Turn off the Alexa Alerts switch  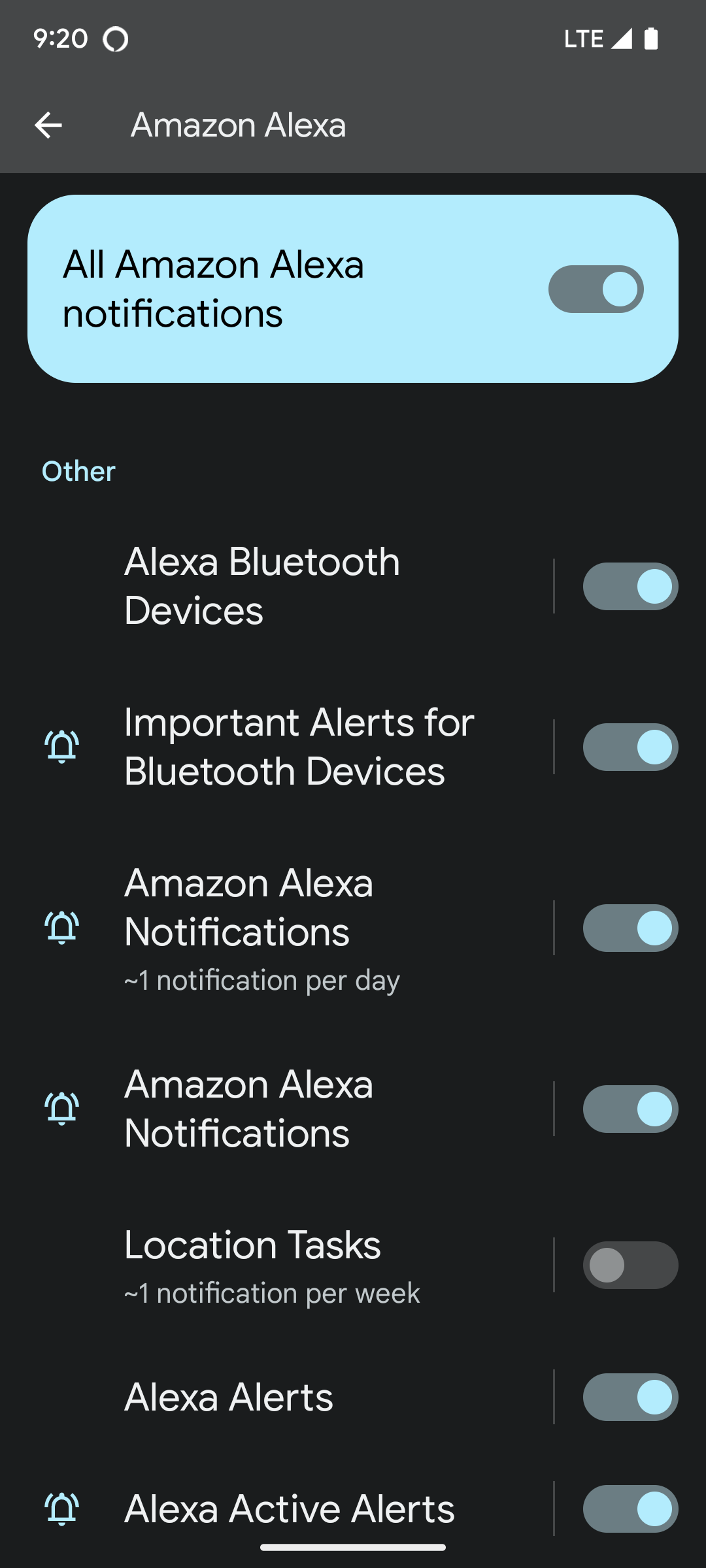(x=630, y=1397)
